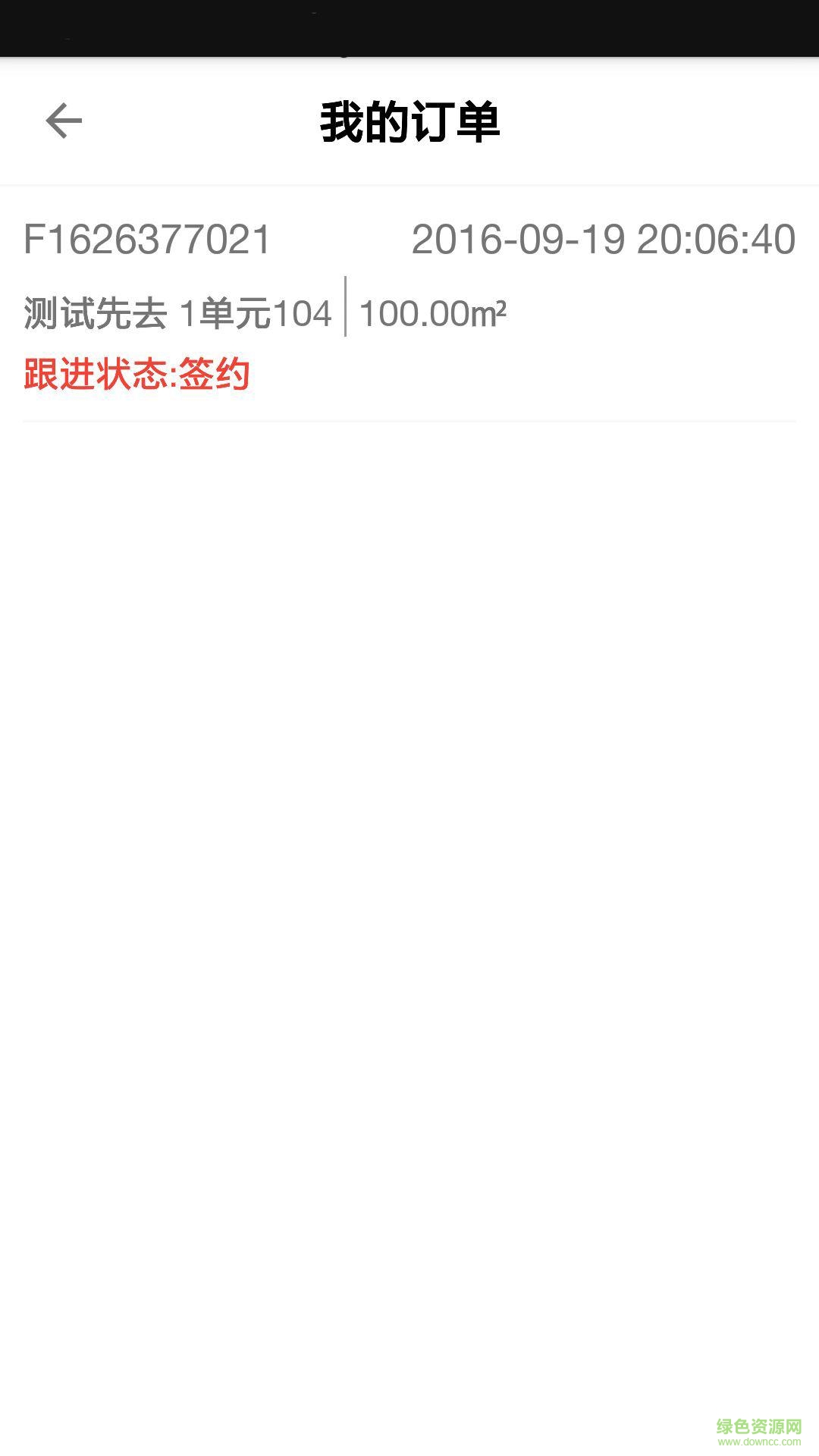Tap the vertical divider between address and area
This screenshot has width=819, height=1456.
346,311
